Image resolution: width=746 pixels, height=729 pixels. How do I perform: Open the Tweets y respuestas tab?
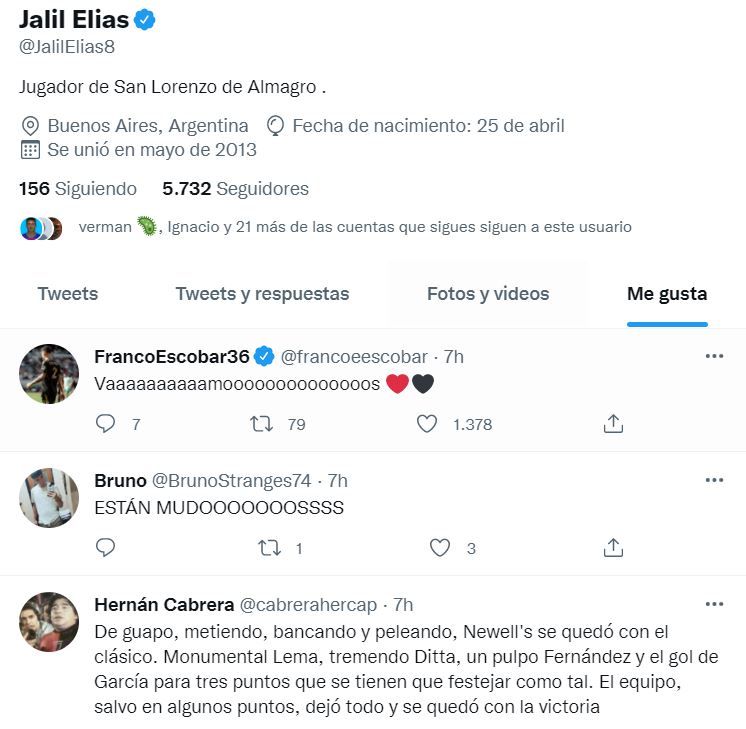coord(262,294)
